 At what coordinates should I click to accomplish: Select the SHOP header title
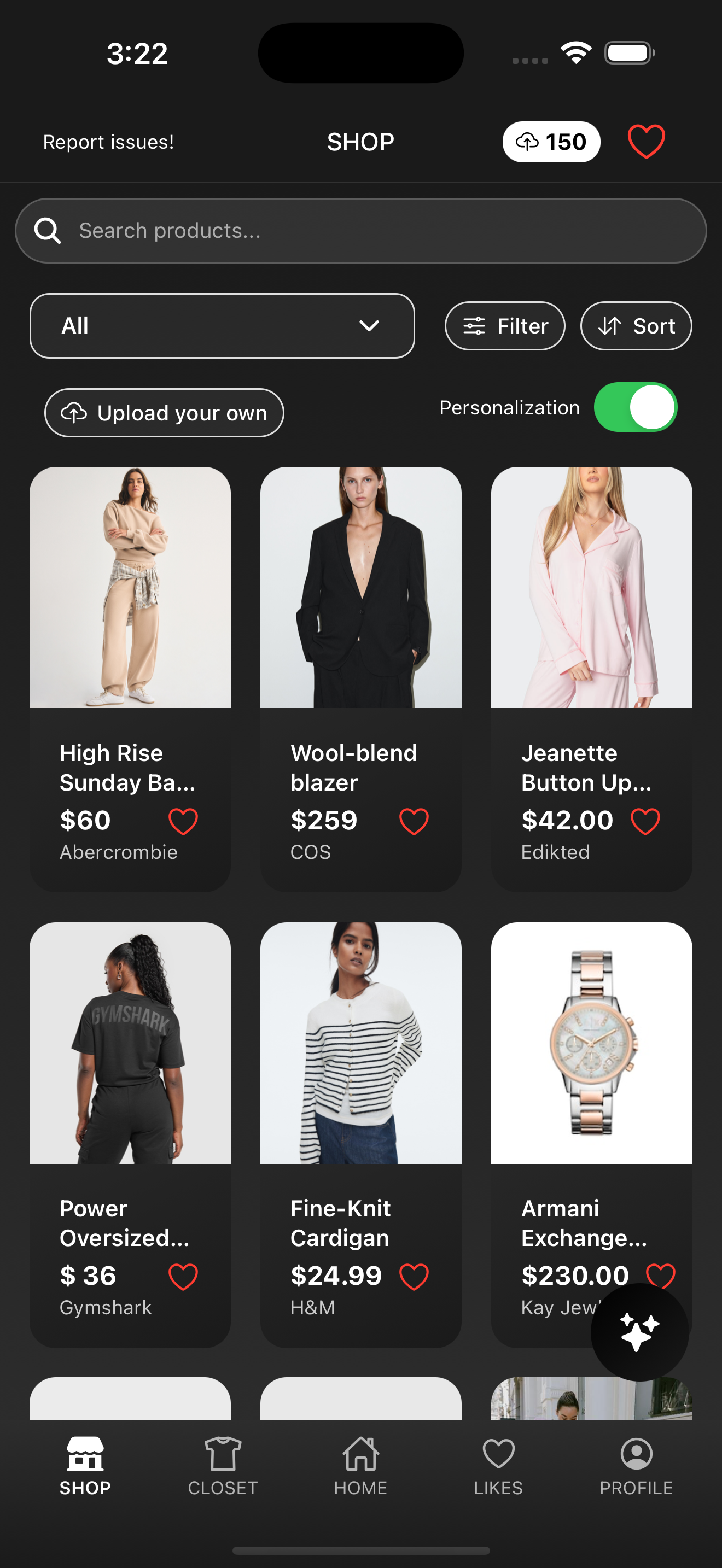click(360, 142)
